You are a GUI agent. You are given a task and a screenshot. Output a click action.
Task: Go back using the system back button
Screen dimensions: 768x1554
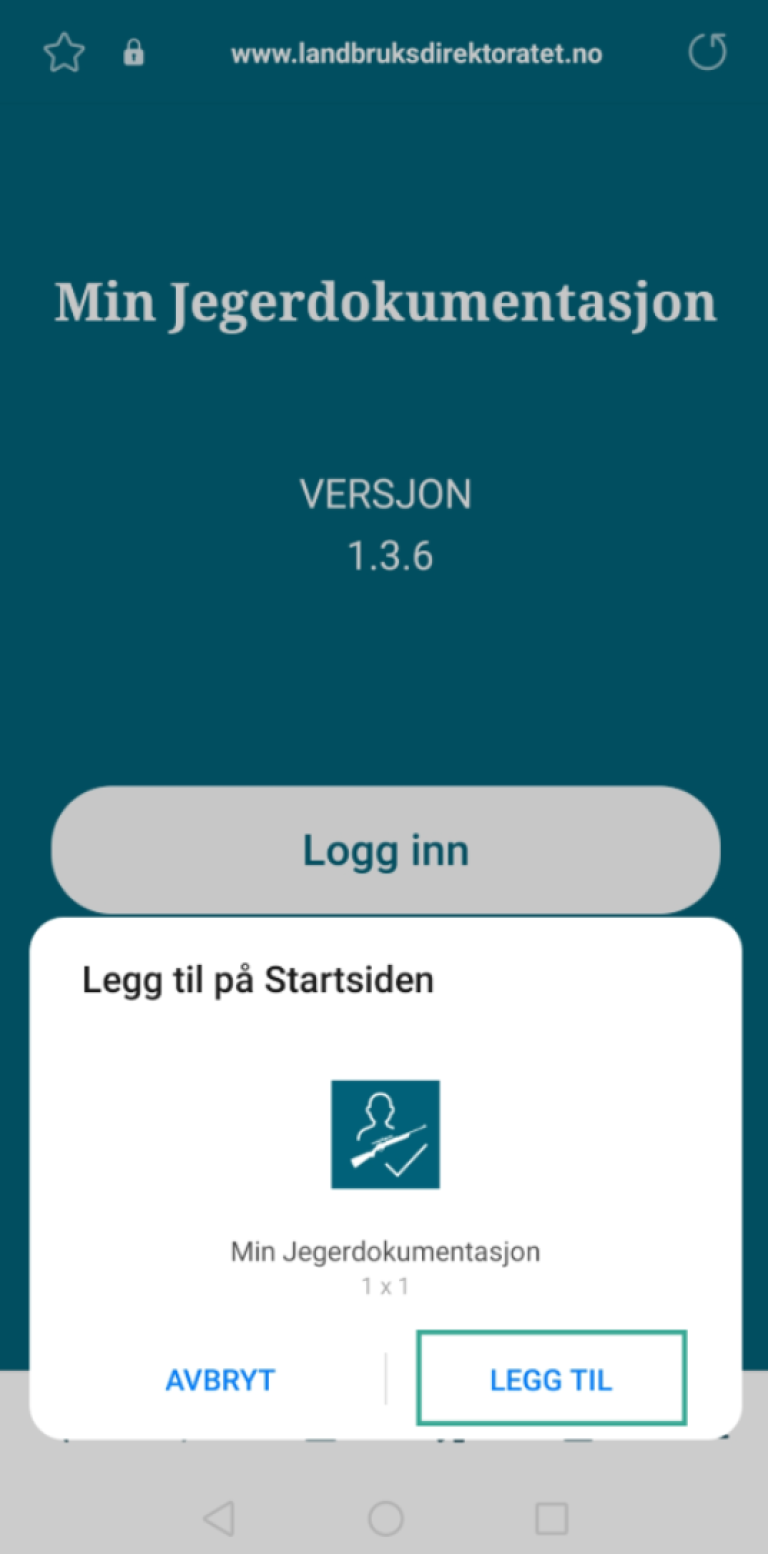point(219,1518)
